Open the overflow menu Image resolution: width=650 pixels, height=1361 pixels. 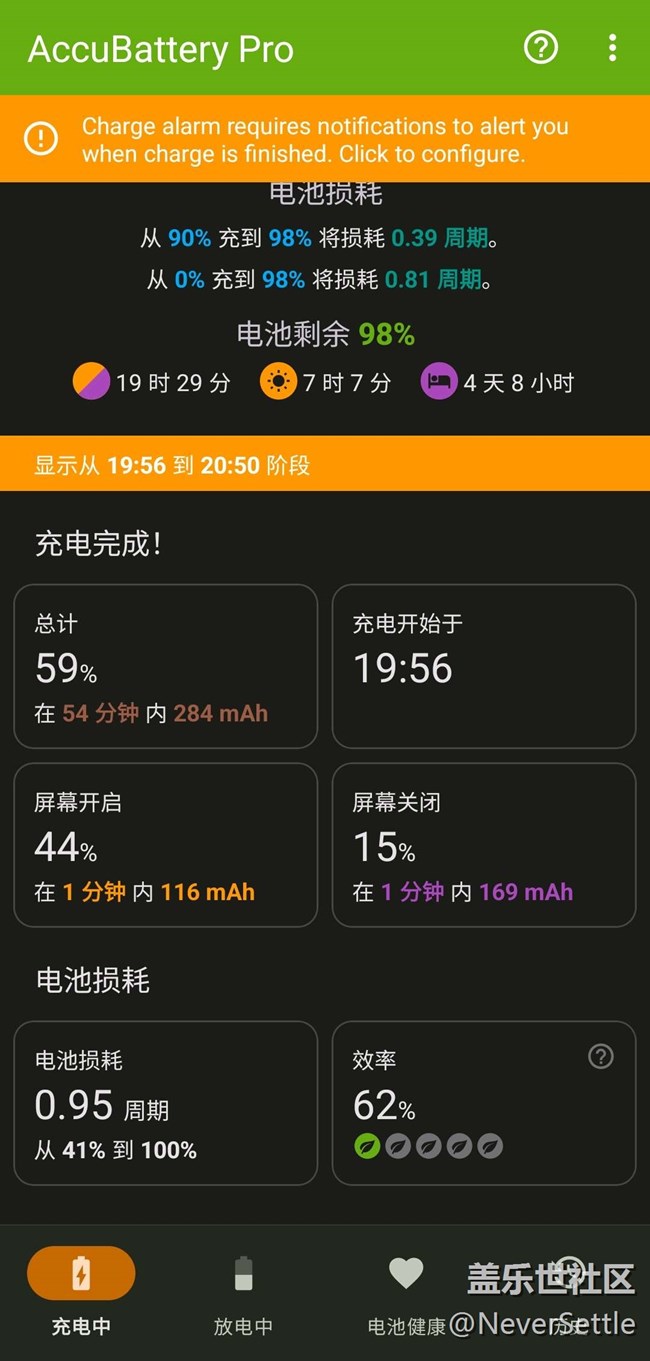coord(612,47)
